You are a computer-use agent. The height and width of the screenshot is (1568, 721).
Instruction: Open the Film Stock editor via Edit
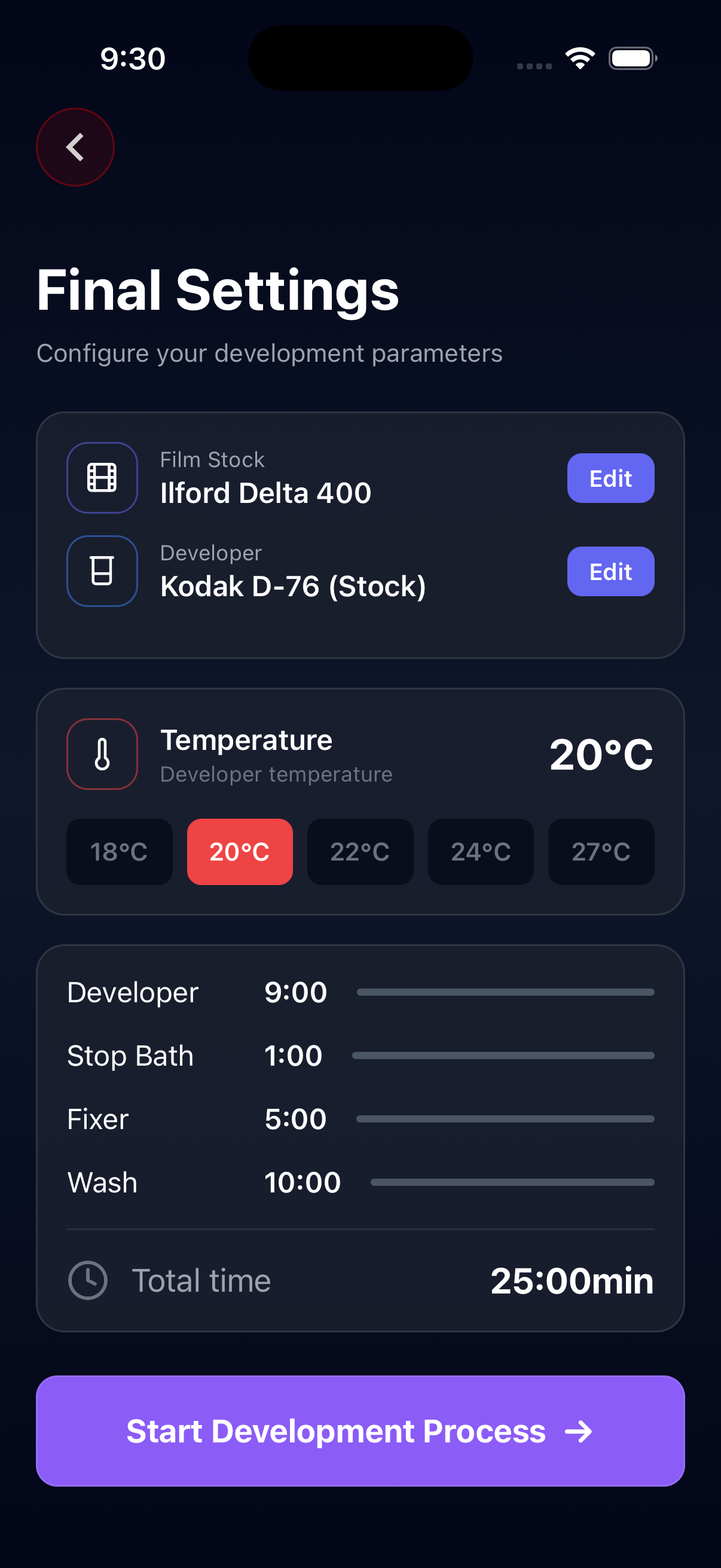[610, 478]
